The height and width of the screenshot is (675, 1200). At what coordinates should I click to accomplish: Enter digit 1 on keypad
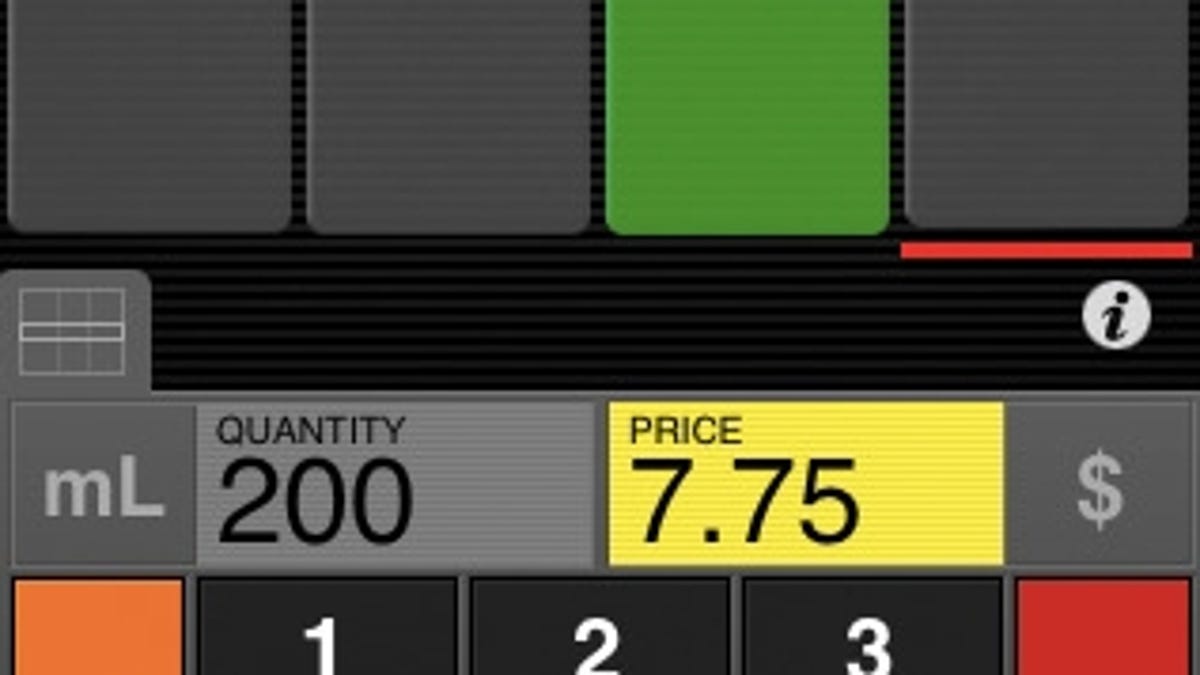tap(327, 630)
